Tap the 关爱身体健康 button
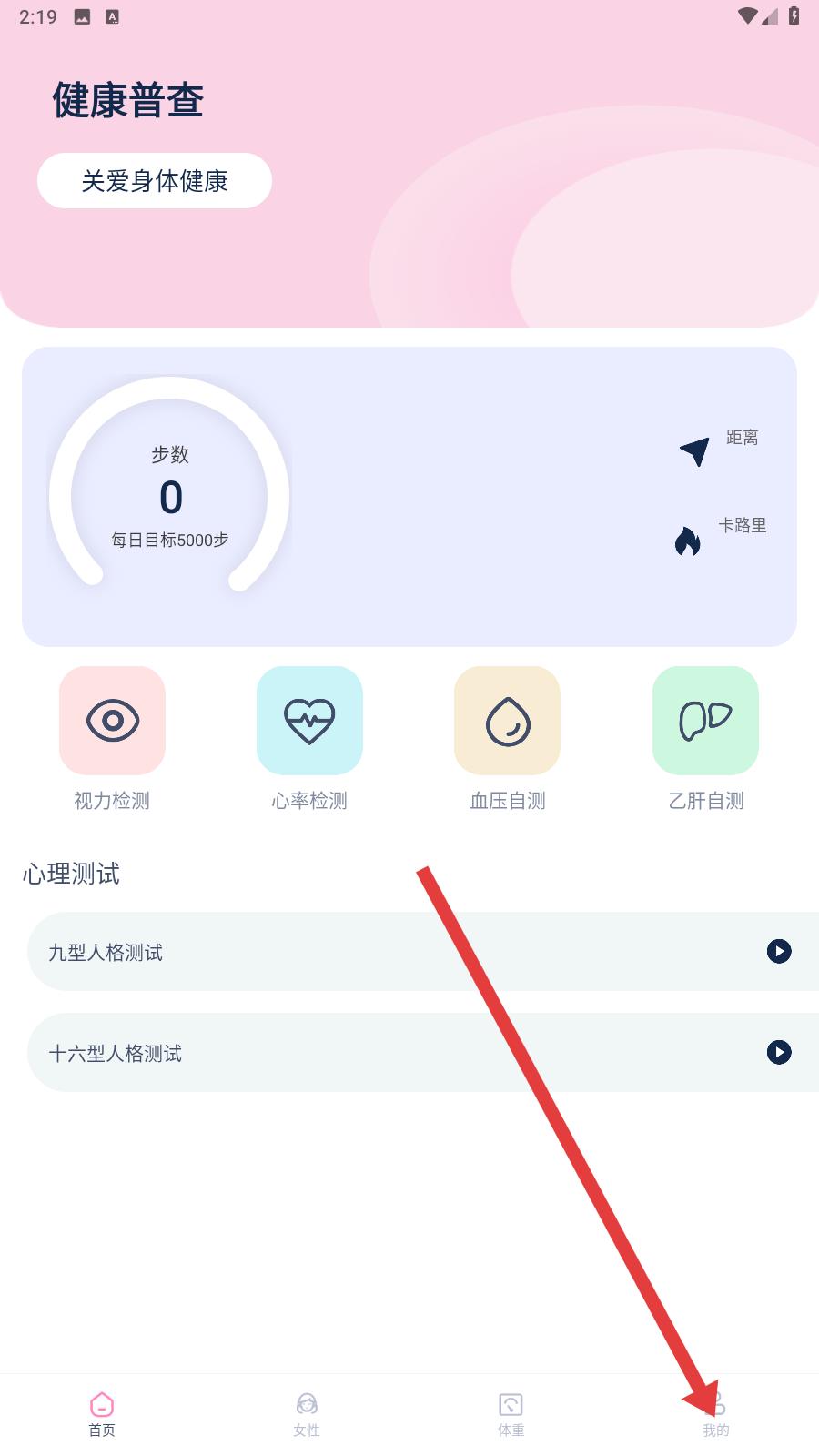The image size is (819, 1456). (x=155, y=181)
